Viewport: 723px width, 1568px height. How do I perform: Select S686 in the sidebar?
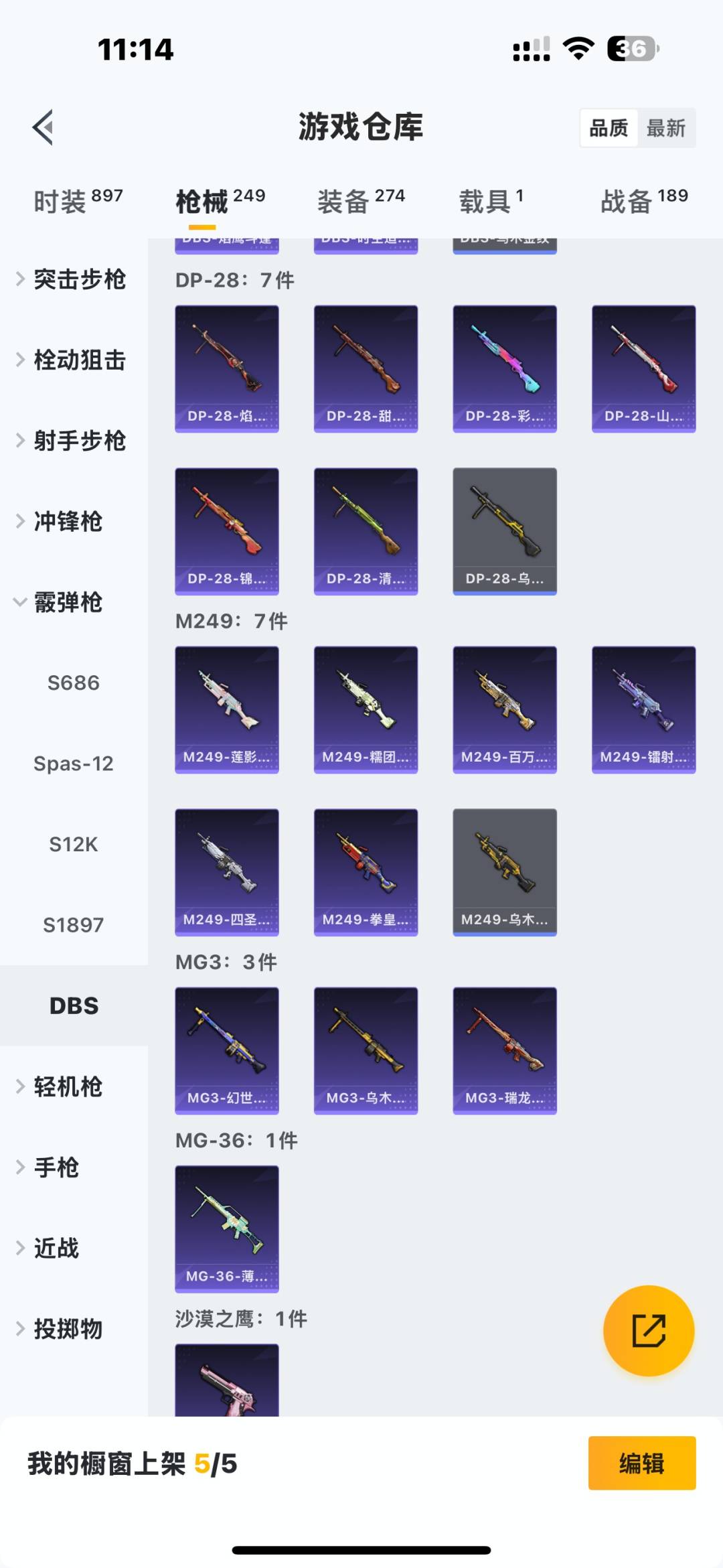pyautogui.click(x=74, y=683)
